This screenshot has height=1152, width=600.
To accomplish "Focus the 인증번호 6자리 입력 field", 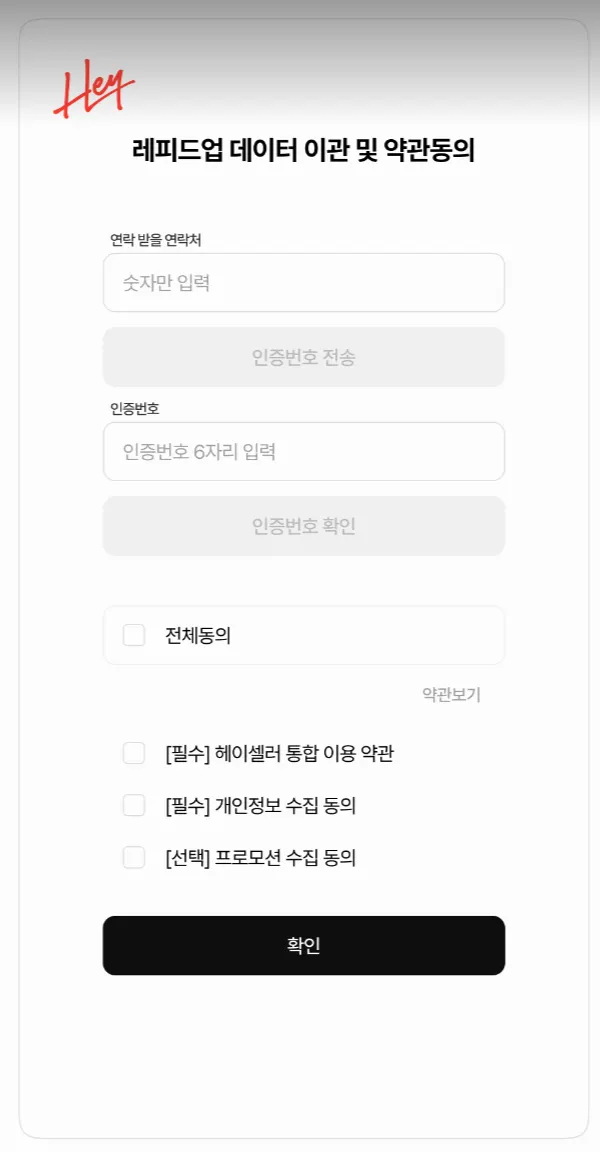I will (303, 452).
